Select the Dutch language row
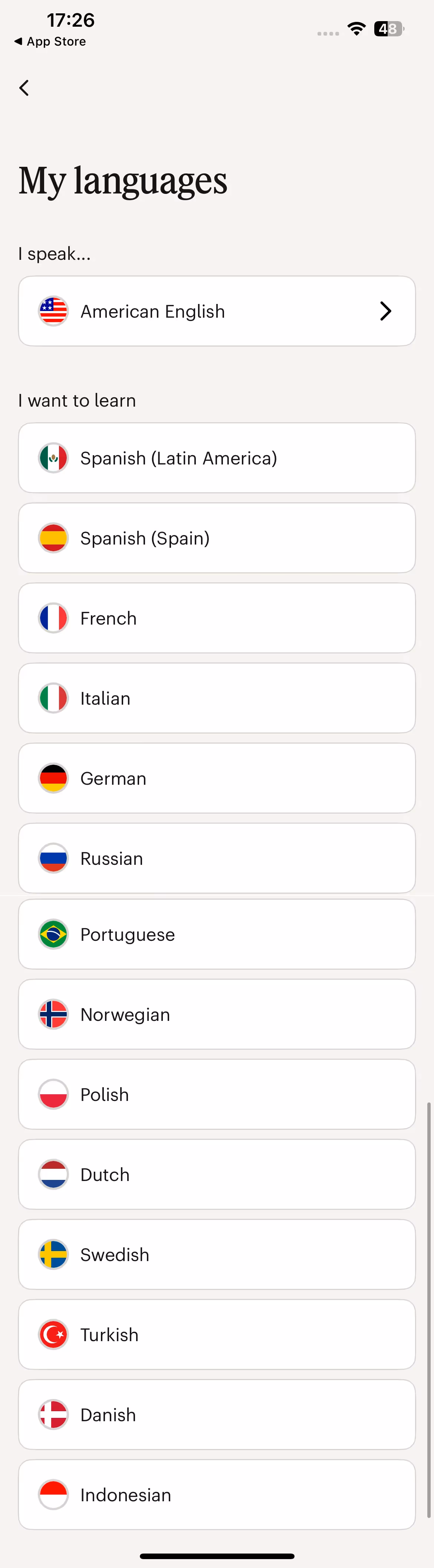The height and width of the screenshot is (1568, 434). [x=217, y=1174]
